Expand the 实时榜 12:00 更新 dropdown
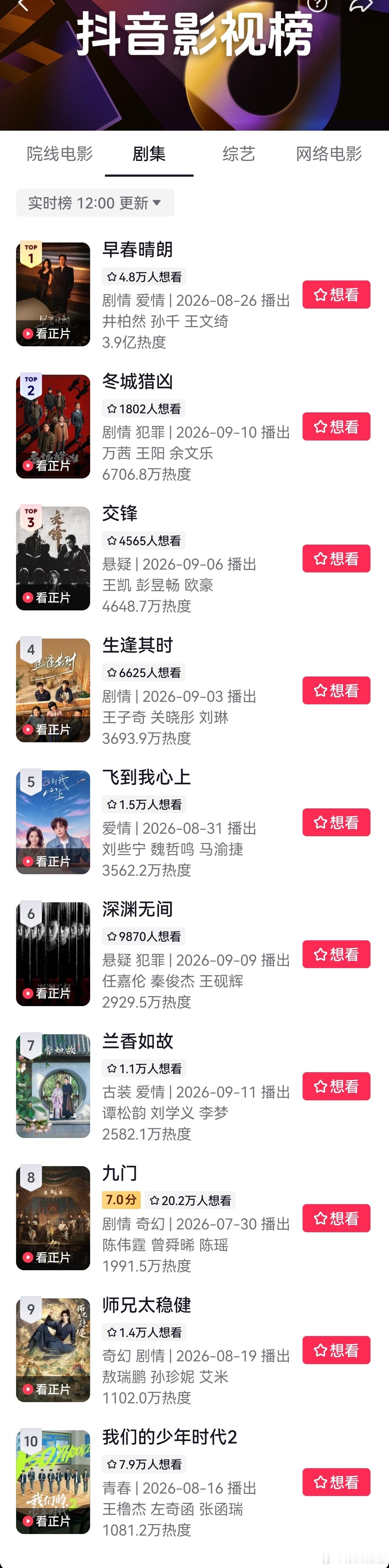Screen dimensions: 389x1568 point(95,203)
